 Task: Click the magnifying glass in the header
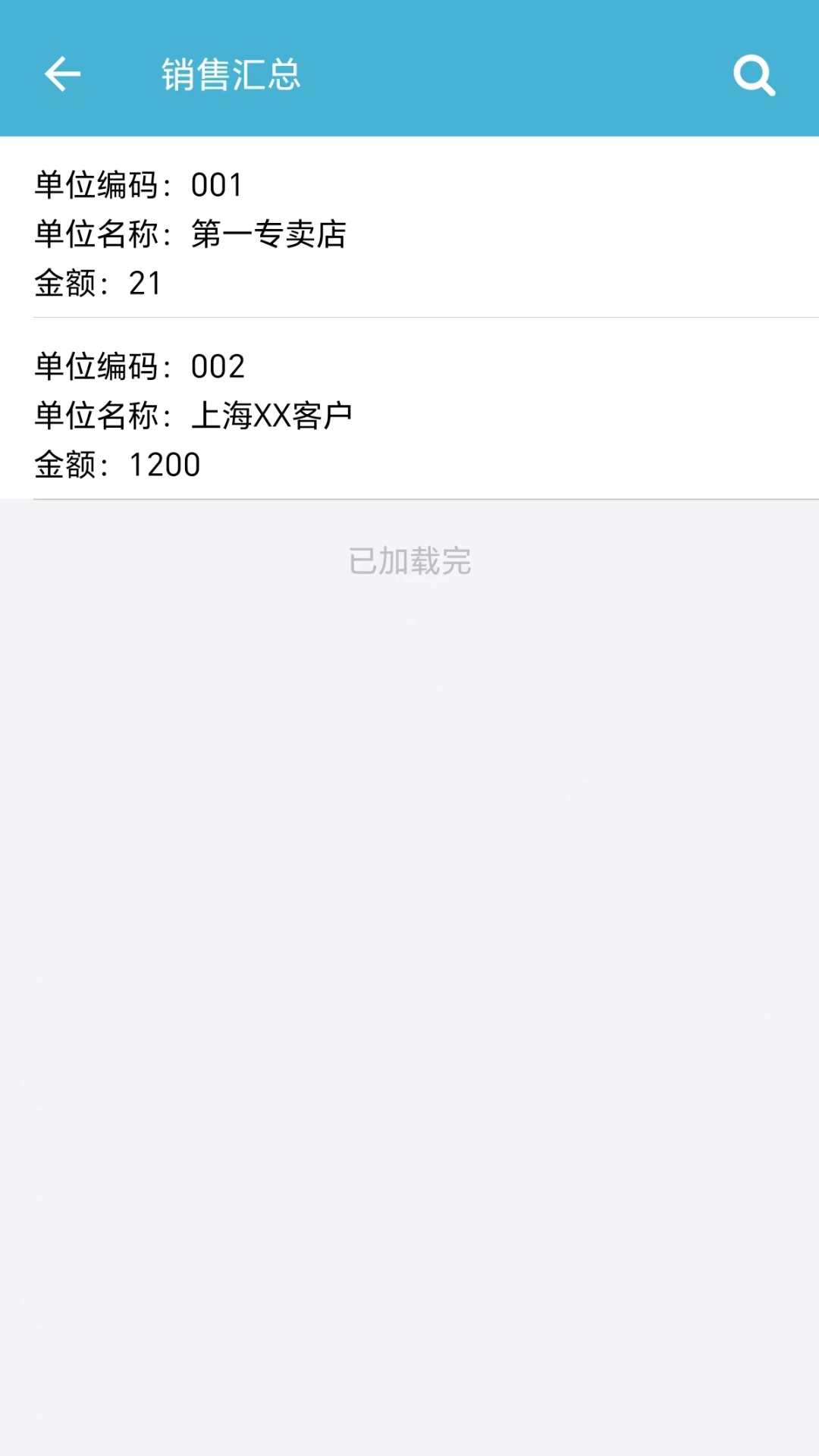pos(753,74)
